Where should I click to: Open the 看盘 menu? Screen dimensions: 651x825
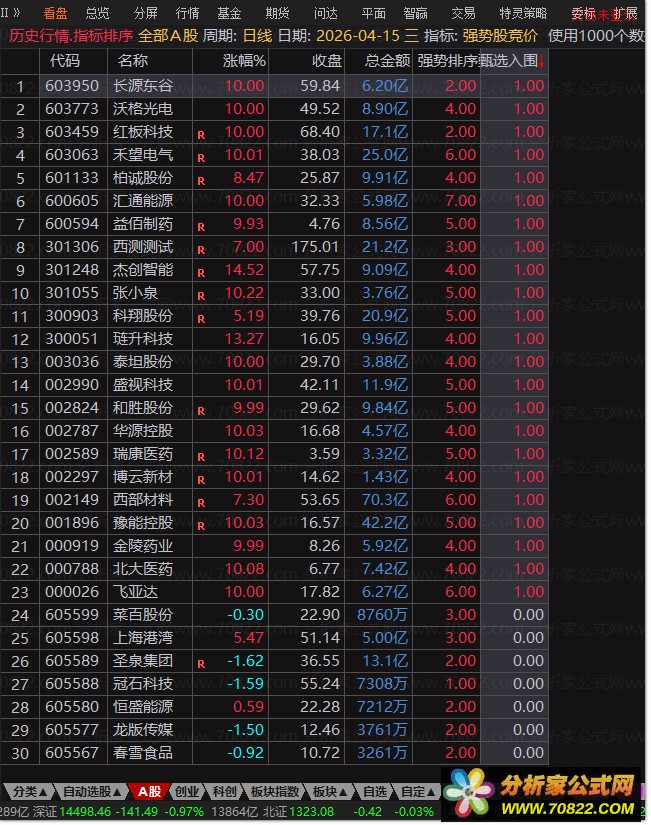(x=55, y=13)
